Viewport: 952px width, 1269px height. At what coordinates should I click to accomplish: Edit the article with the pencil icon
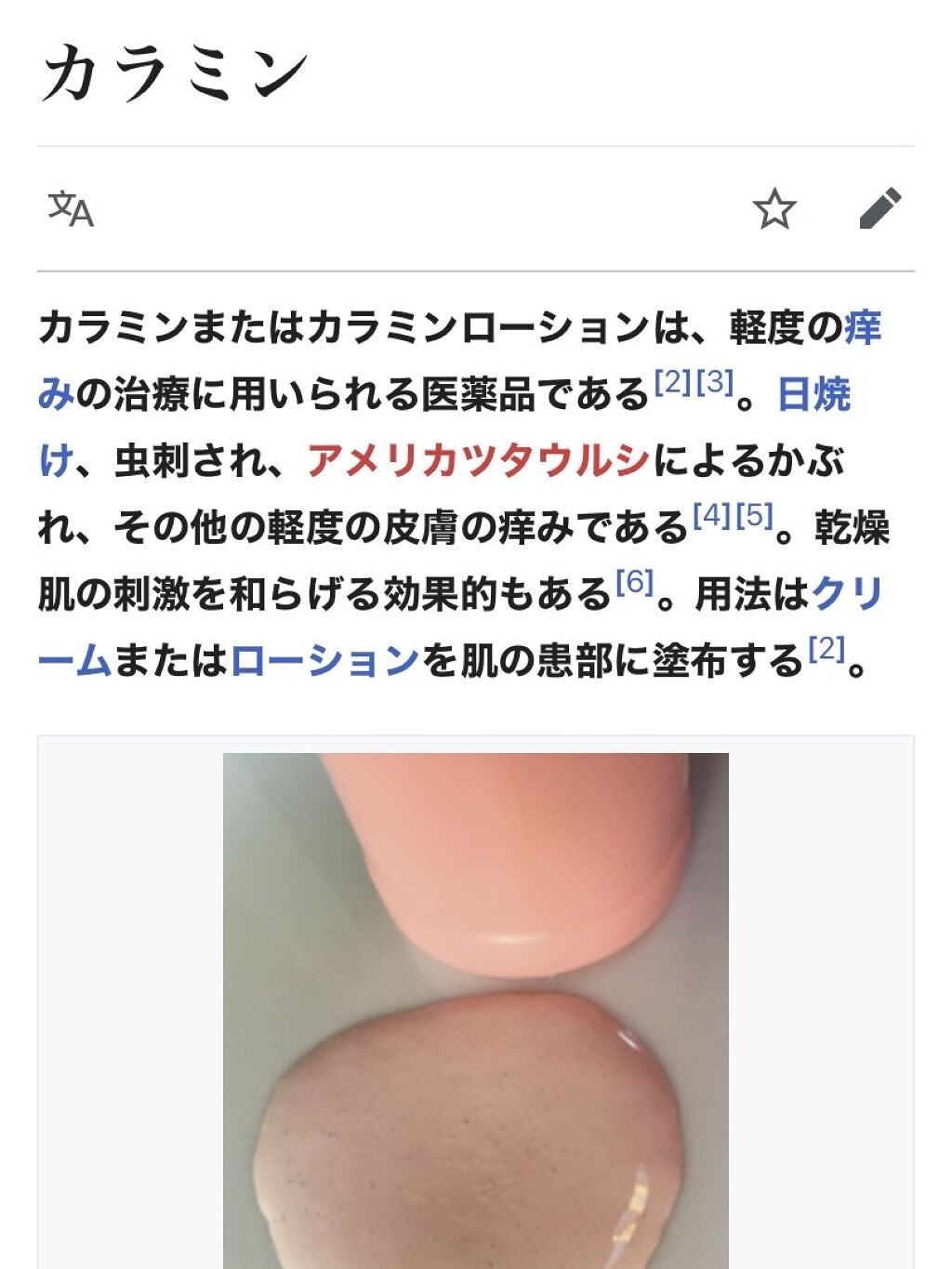(x=879, y=208)
